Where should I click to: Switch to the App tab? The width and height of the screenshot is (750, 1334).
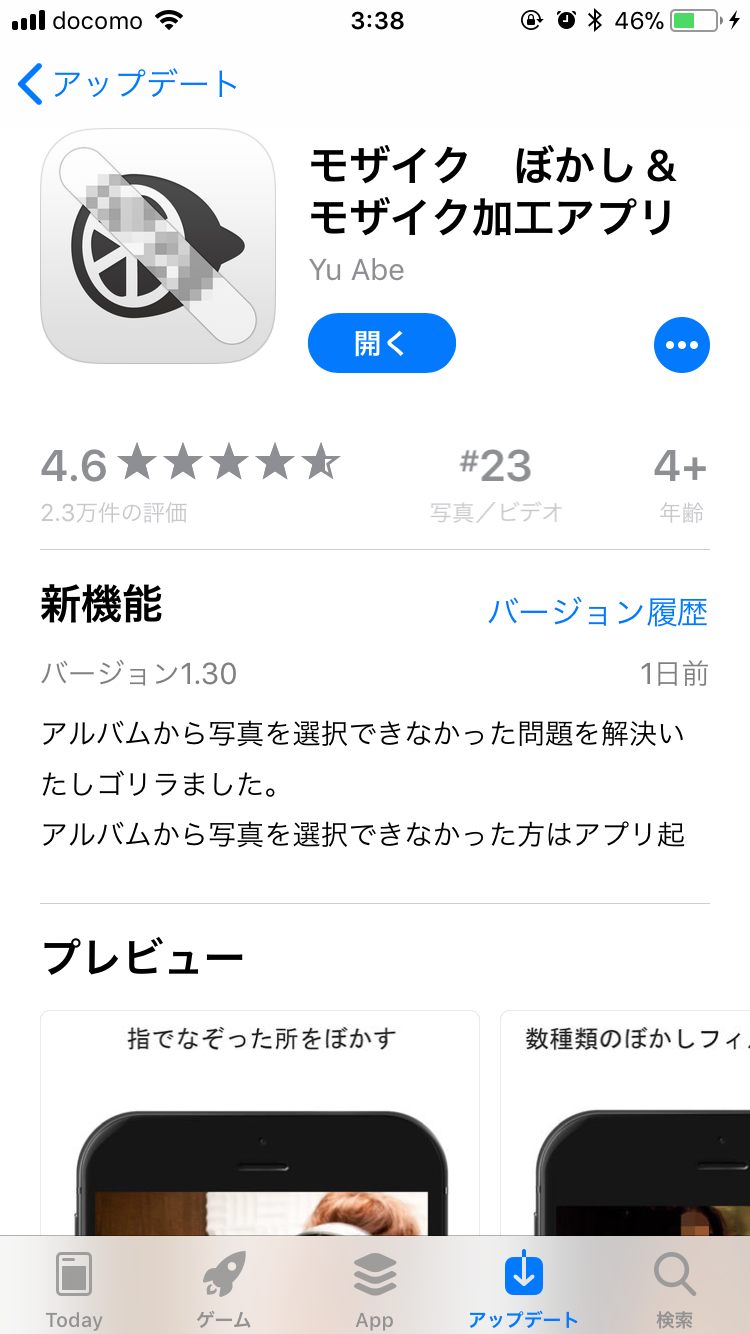[x=375, y=1288]
